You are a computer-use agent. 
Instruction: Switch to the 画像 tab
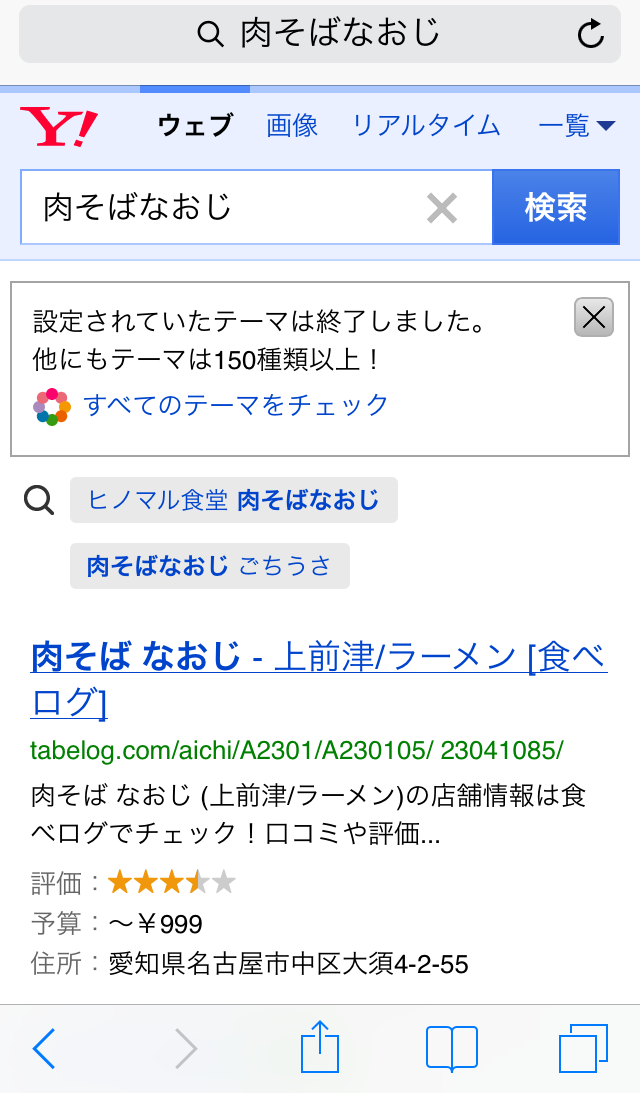(292, 126)
